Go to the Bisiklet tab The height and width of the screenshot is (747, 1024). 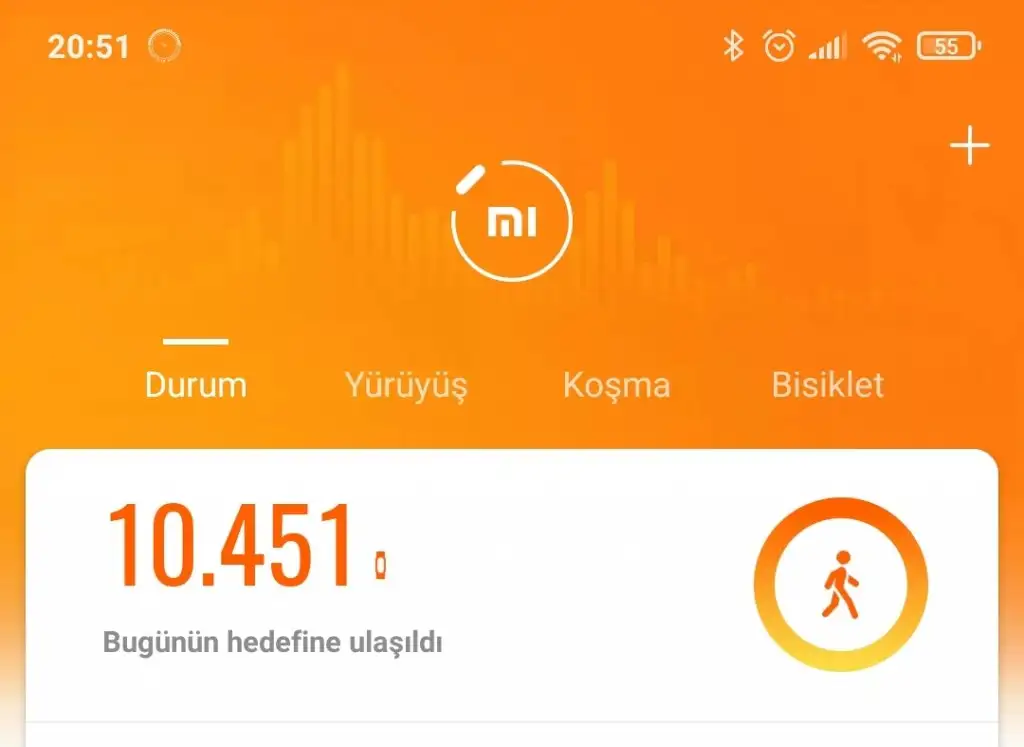[x=827, y=385]
